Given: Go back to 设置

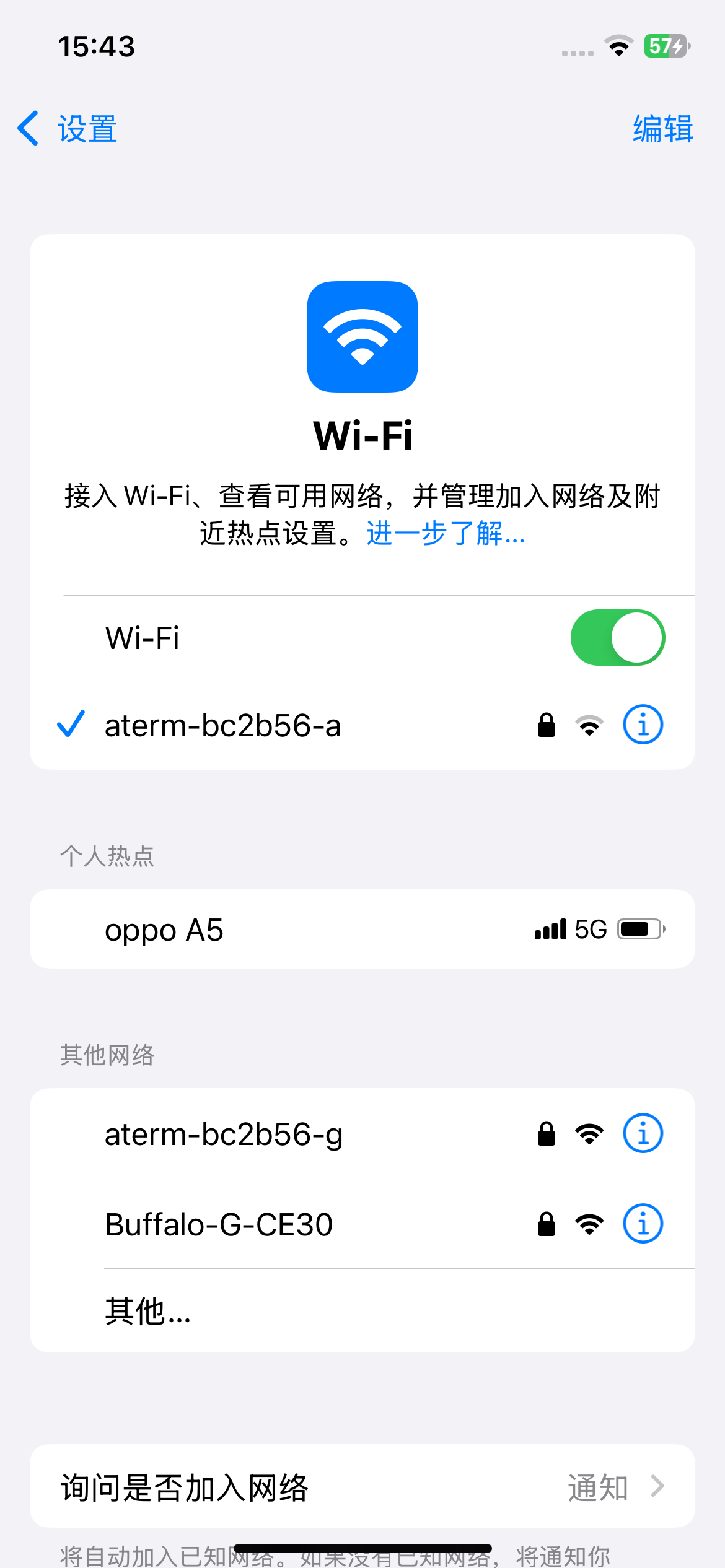Looking at the screenshot, I should [67, 129].
